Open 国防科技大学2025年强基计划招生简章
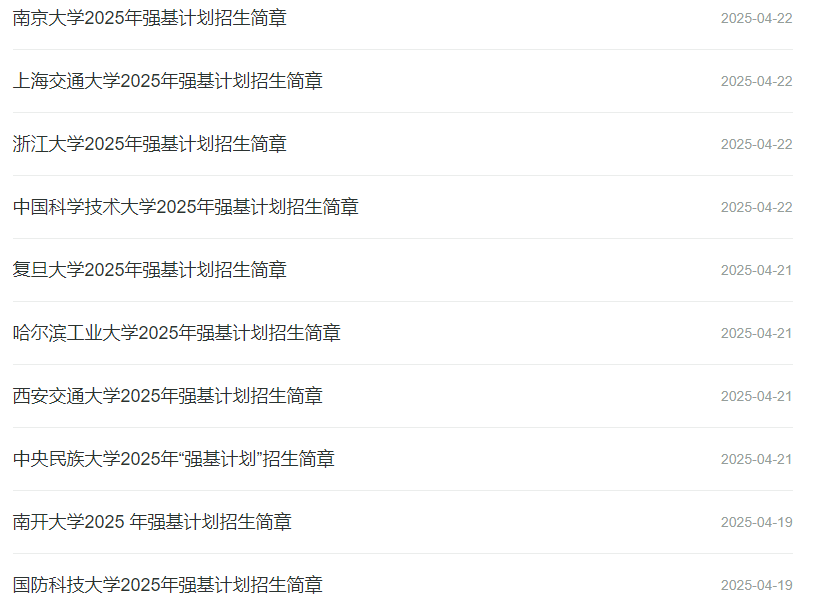This screenshot has width=820, height=614. point(168,585)
